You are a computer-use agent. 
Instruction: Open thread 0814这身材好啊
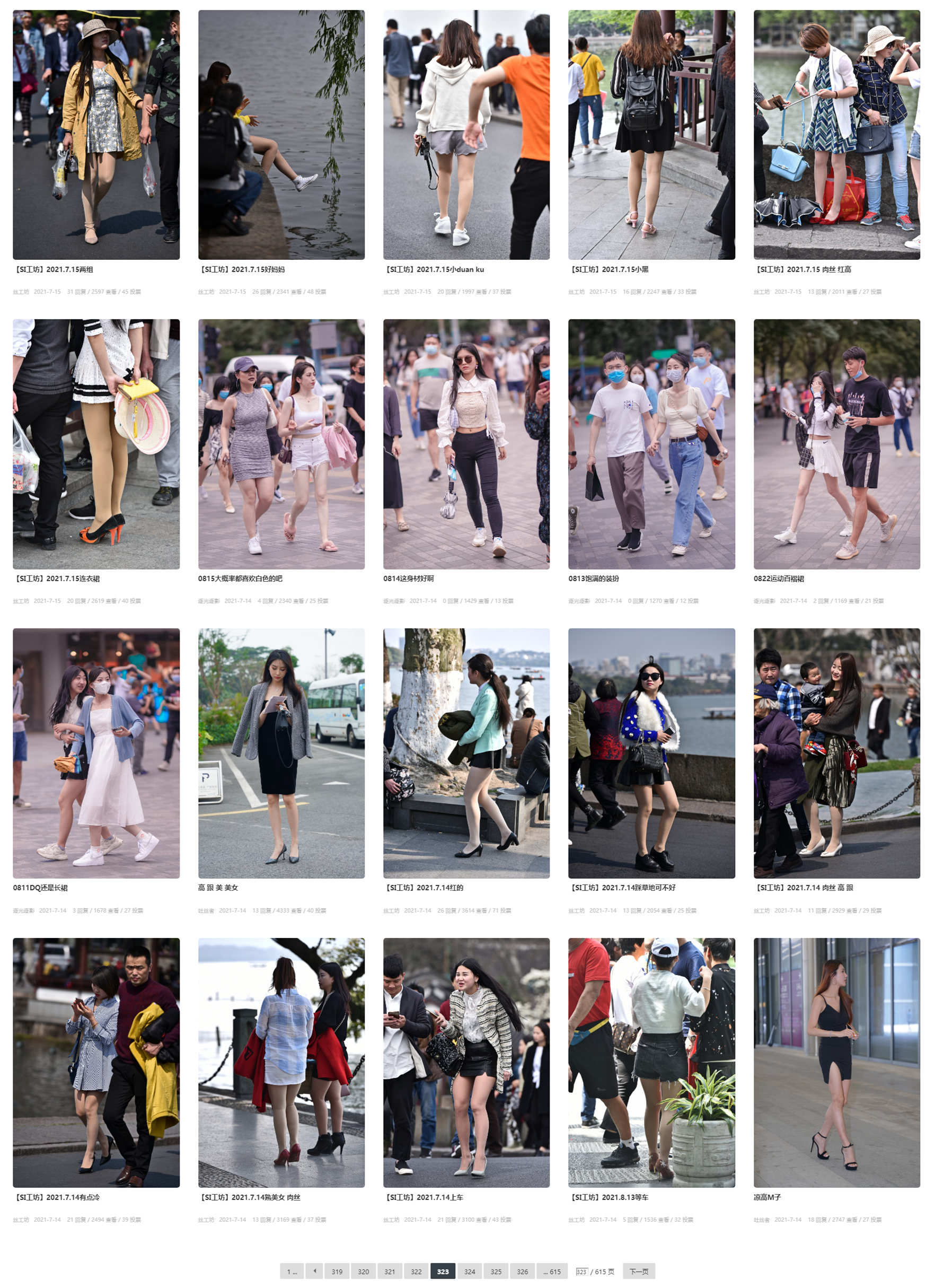coord(408,579)
